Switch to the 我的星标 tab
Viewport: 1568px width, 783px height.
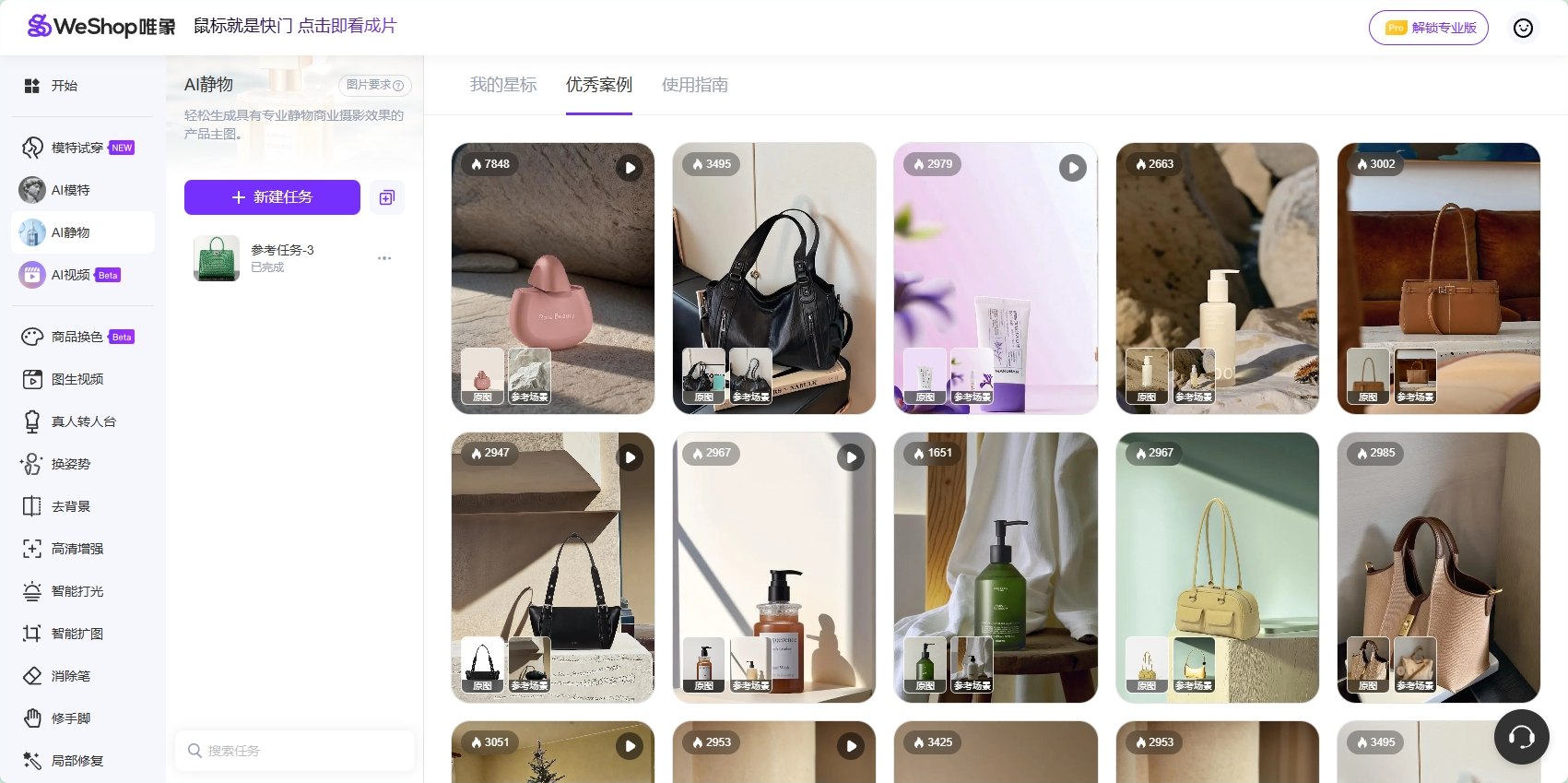[x=503, y=85]
